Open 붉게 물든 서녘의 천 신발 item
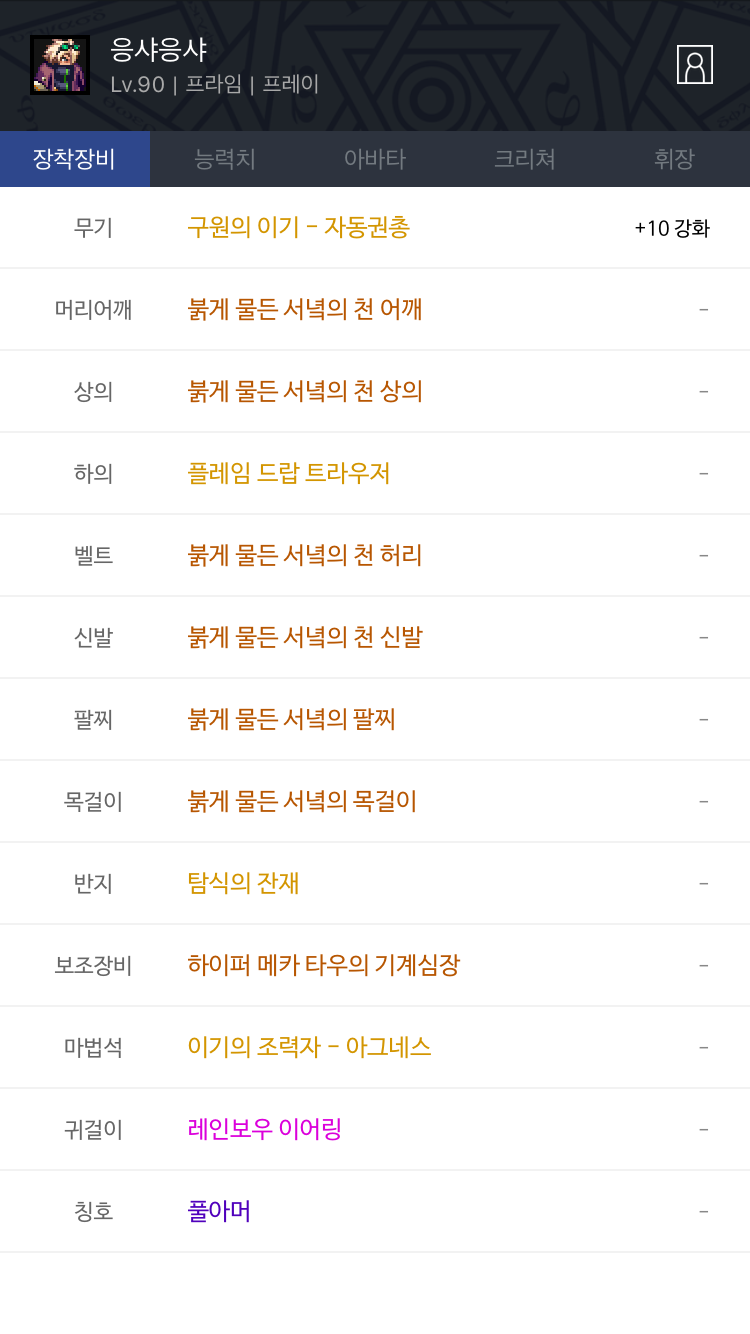This screenshot has width=750, height=1334. pyautogui.click(x=305, y=638)
